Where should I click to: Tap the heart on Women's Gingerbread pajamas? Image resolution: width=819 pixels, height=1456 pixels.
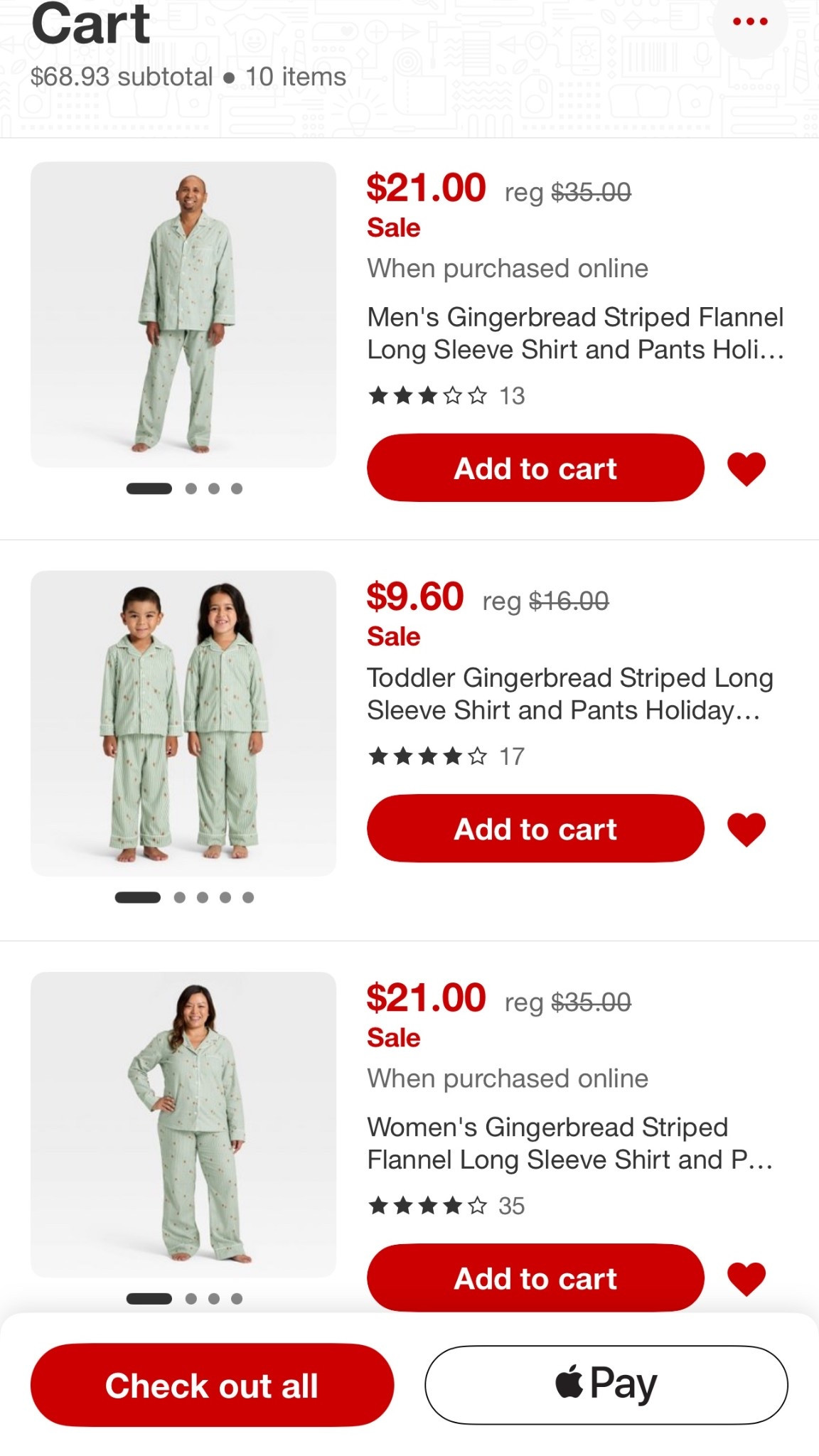pyautogui.click(x=746, y=1279)
